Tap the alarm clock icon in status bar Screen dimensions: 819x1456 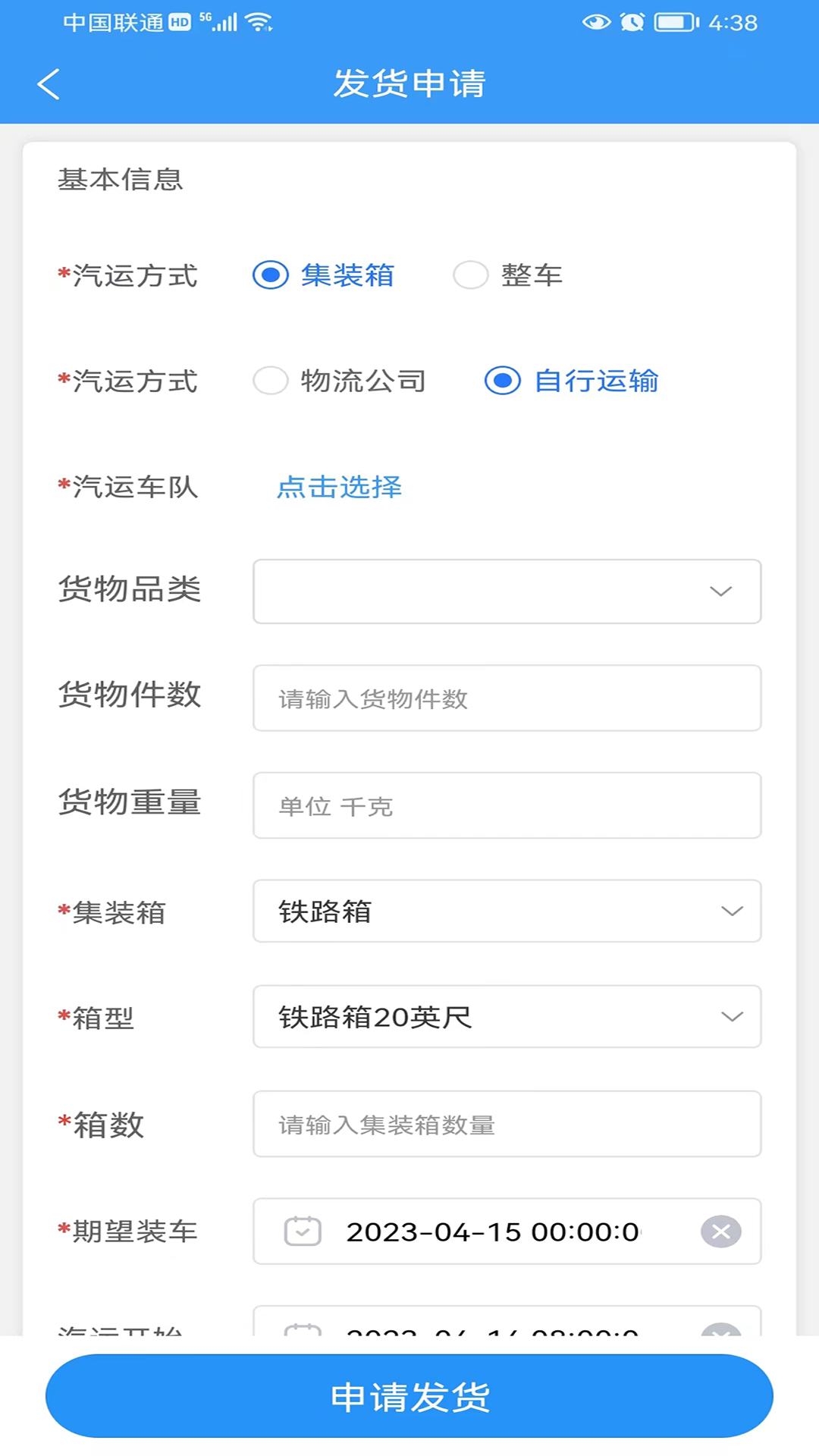[631, 22]
